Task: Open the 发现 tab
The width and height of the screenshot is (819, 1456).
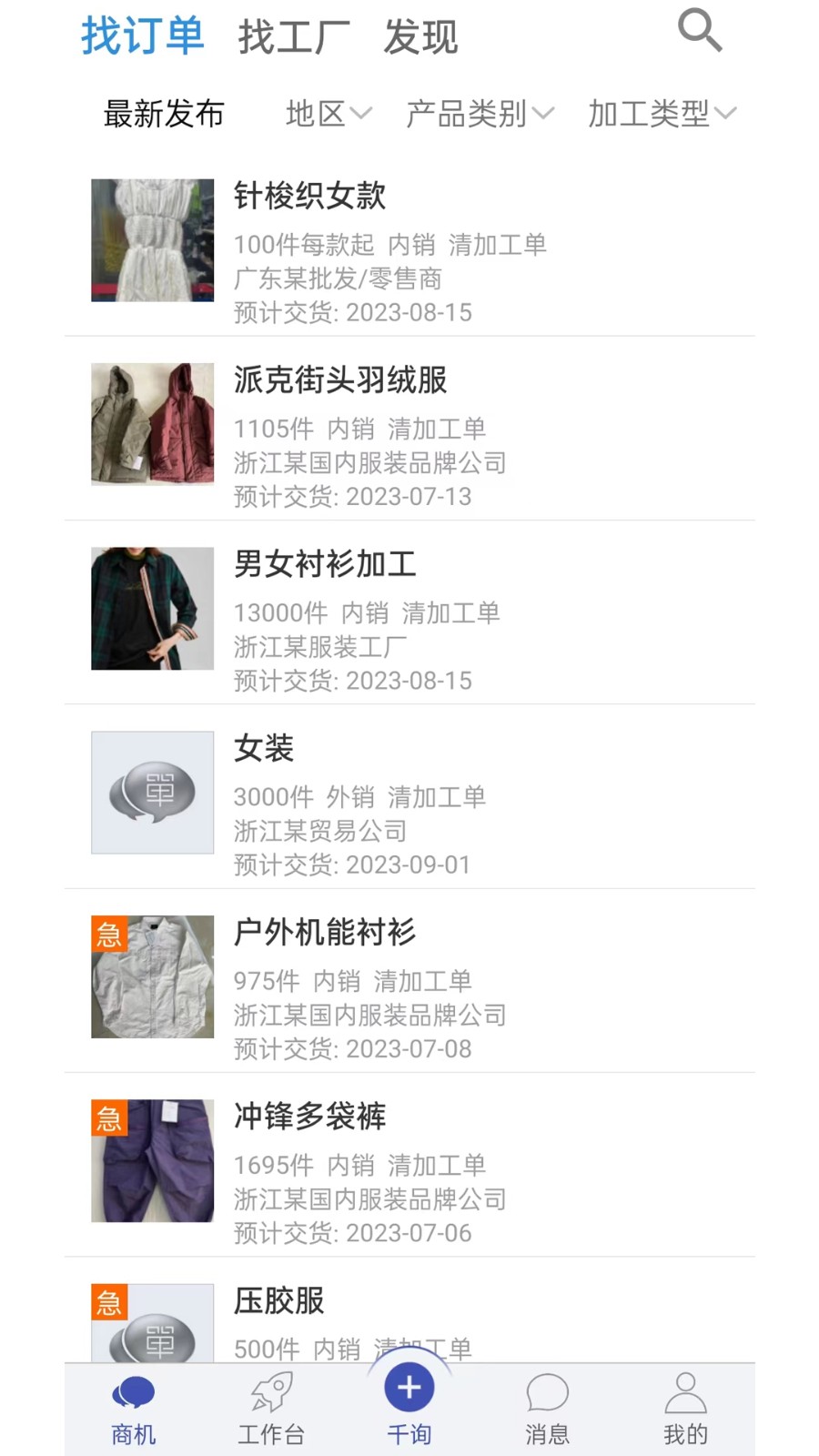Action: 420,36
